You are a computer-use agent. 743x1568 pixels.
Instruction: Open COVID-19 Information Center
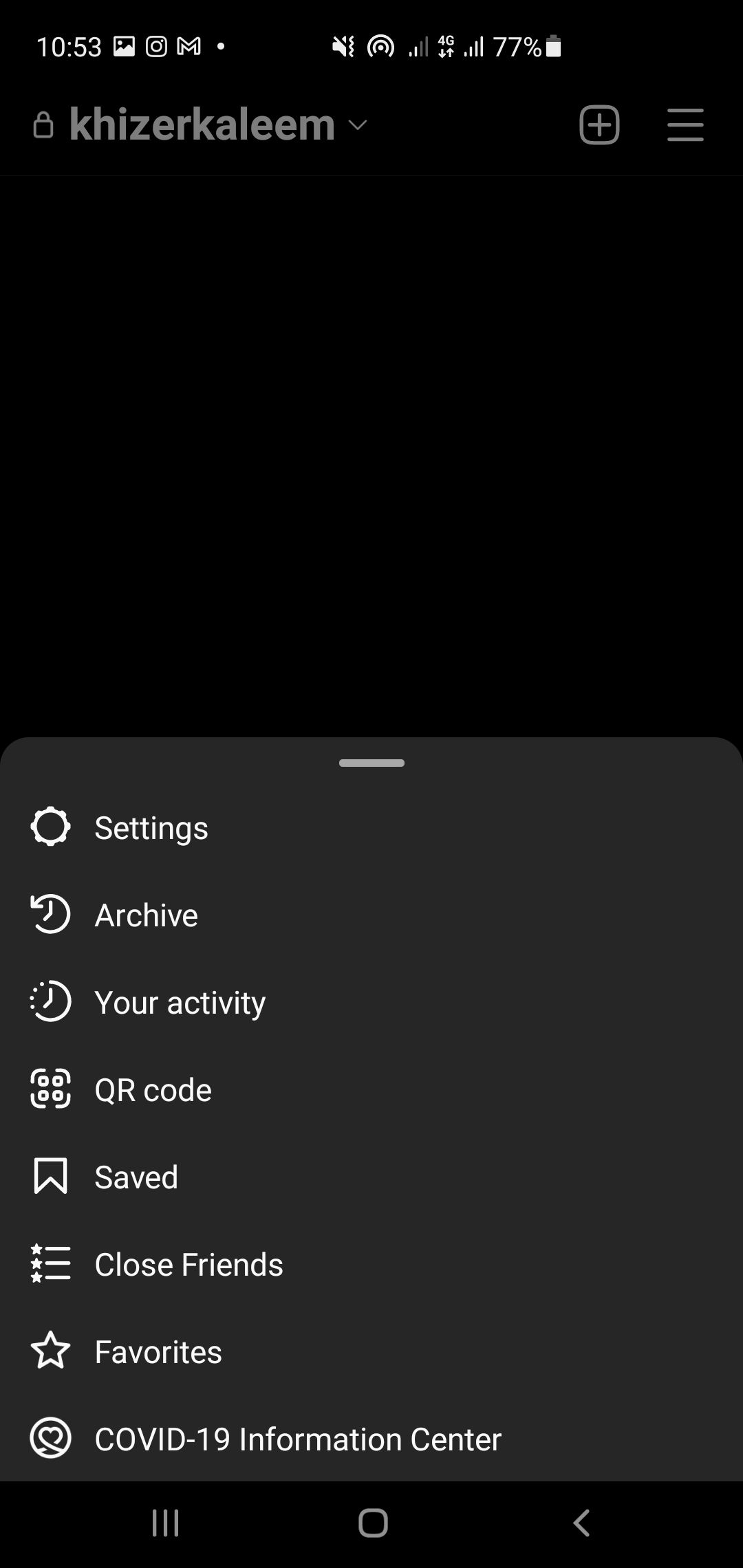(297, 1439)
